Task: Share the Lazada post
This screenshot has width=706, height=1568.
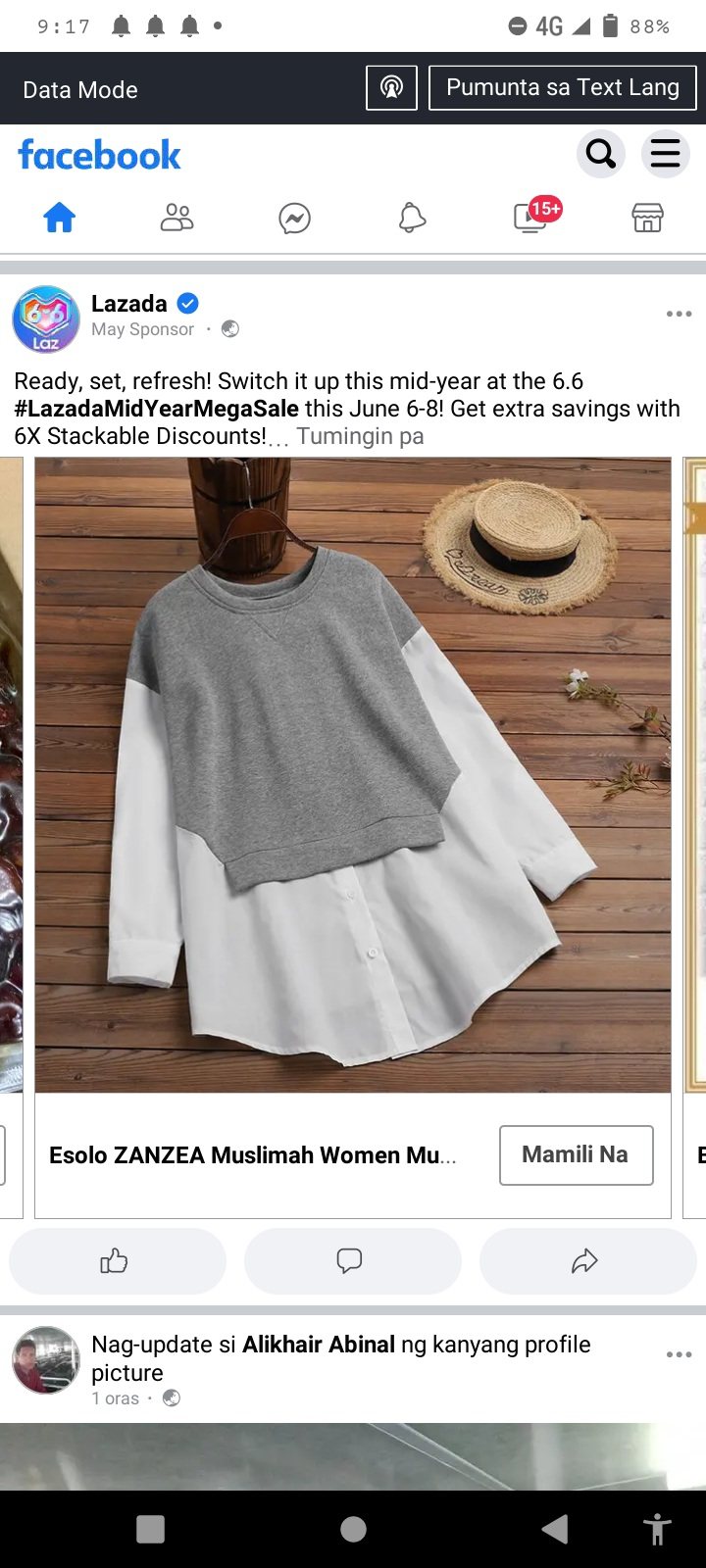Action: pos(585,1260)
